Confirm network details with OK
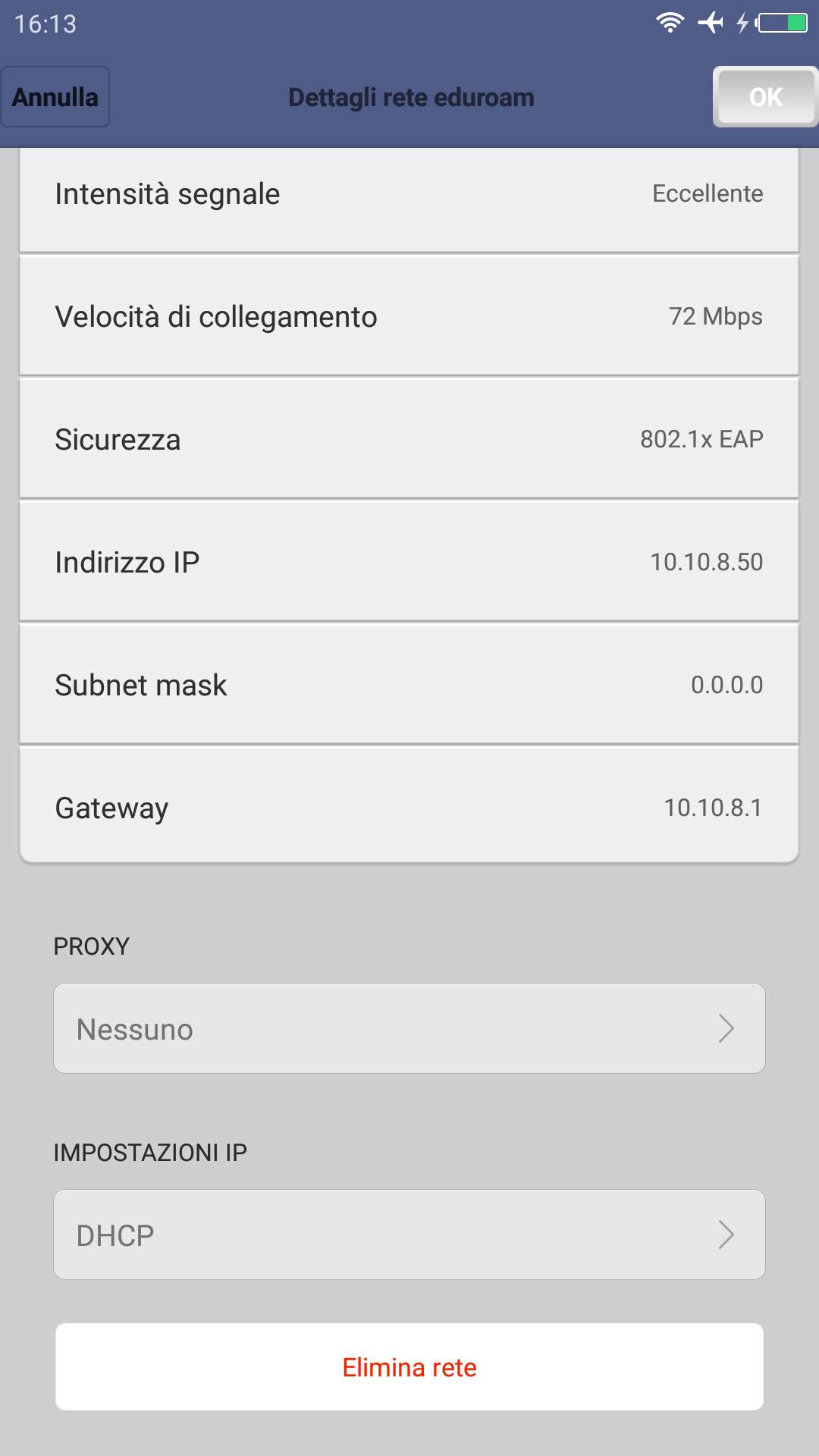The width and height of the screenshot is (819, 1456). [764, 97]
